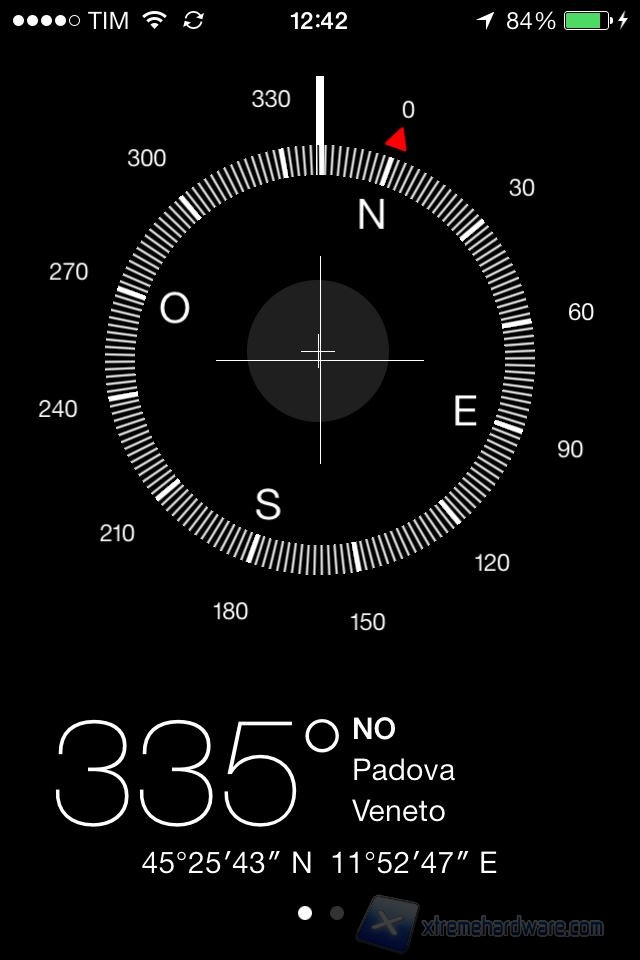Tap the page indicator dots

coord(321,912)
